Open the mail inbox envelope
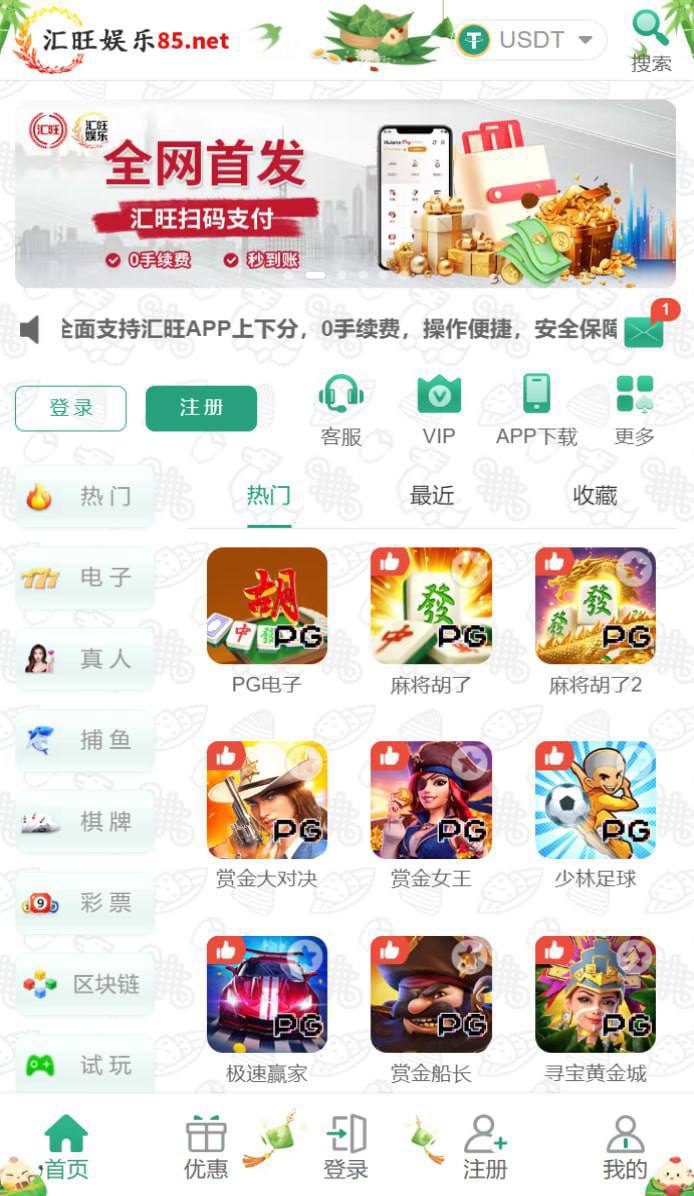This screenshot has width=694, height=1196. (644, 331)
